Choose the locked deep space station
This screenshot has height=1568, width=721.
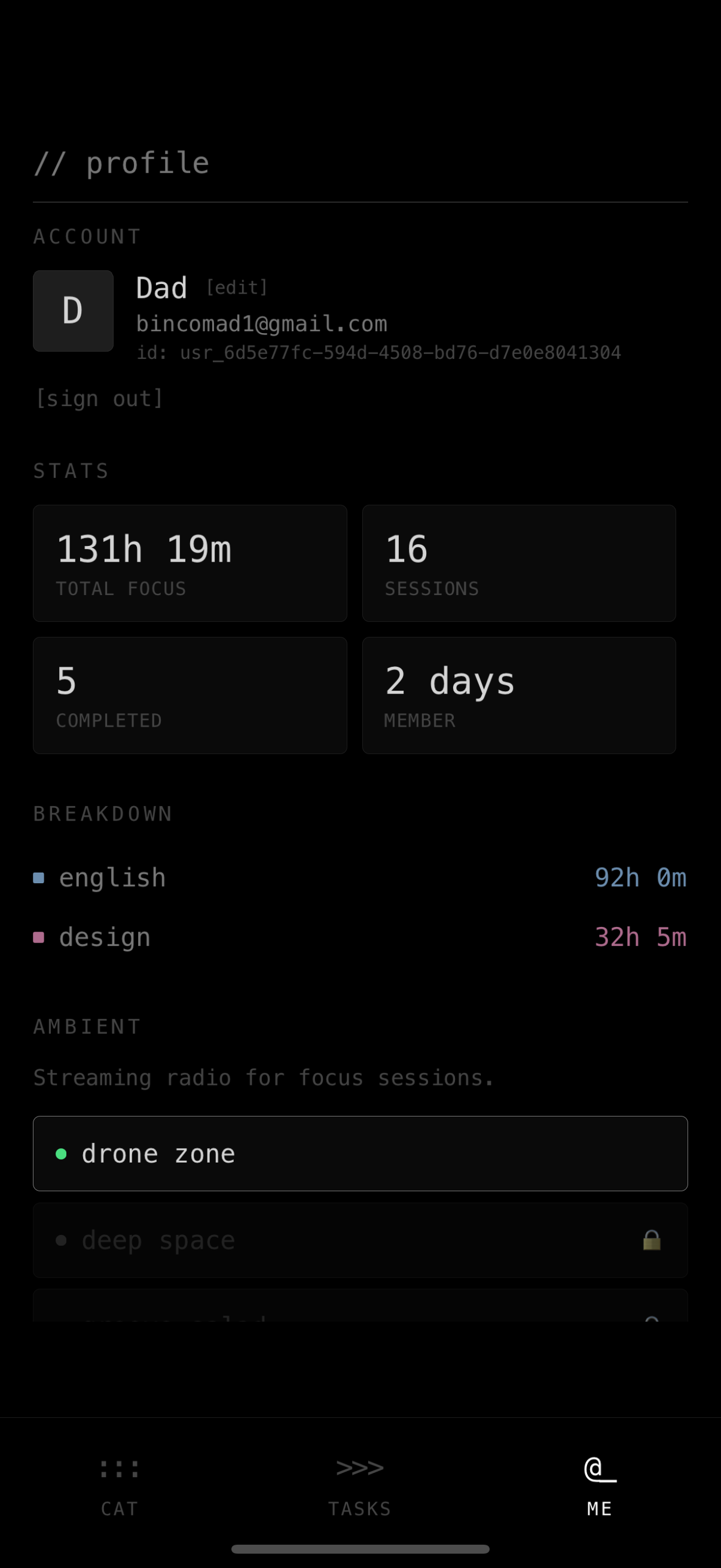coord(360,1240)
